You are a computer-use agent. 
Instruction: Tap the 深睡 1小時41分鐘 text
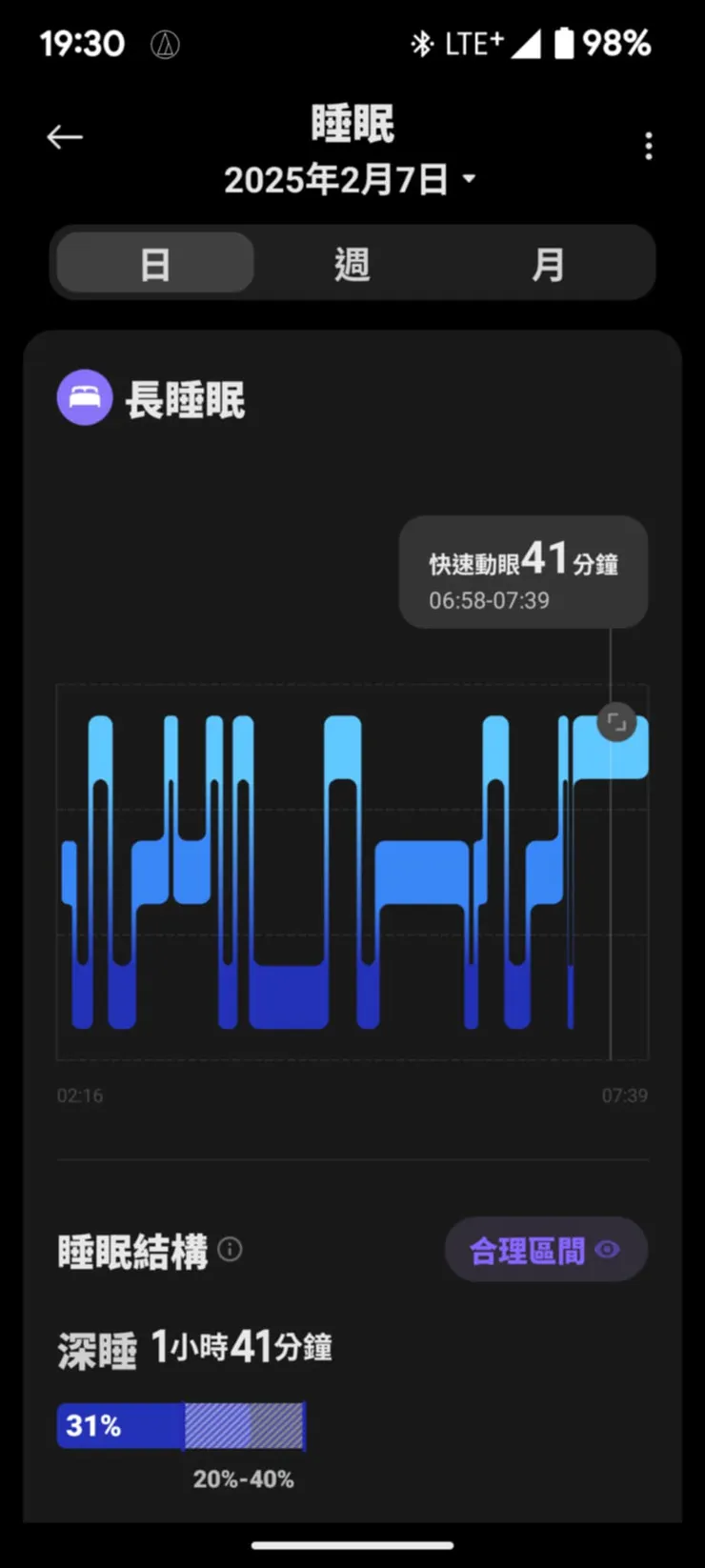pyautogui.click(x=194, y=1348)
